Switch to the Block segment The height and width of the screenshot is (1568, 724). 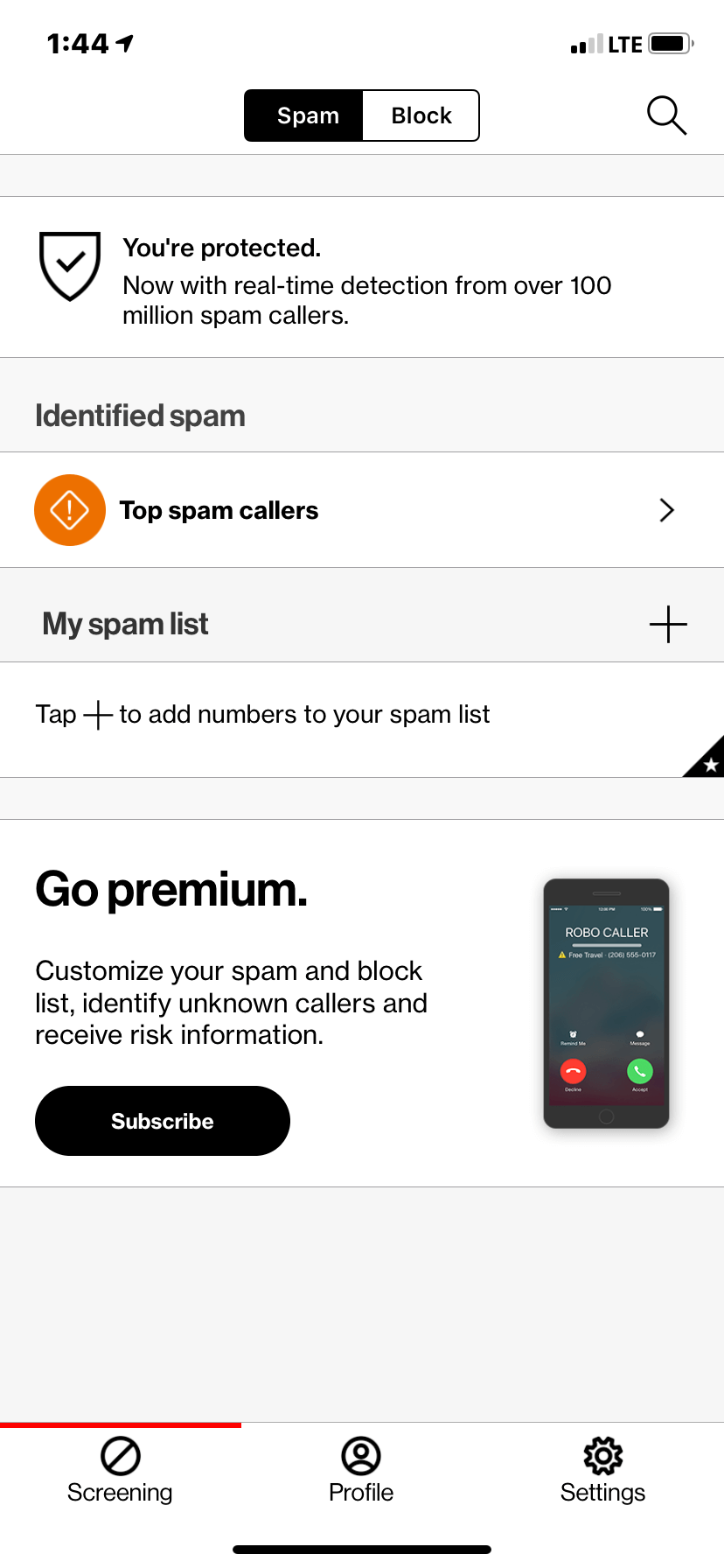[x=421, y=115]
